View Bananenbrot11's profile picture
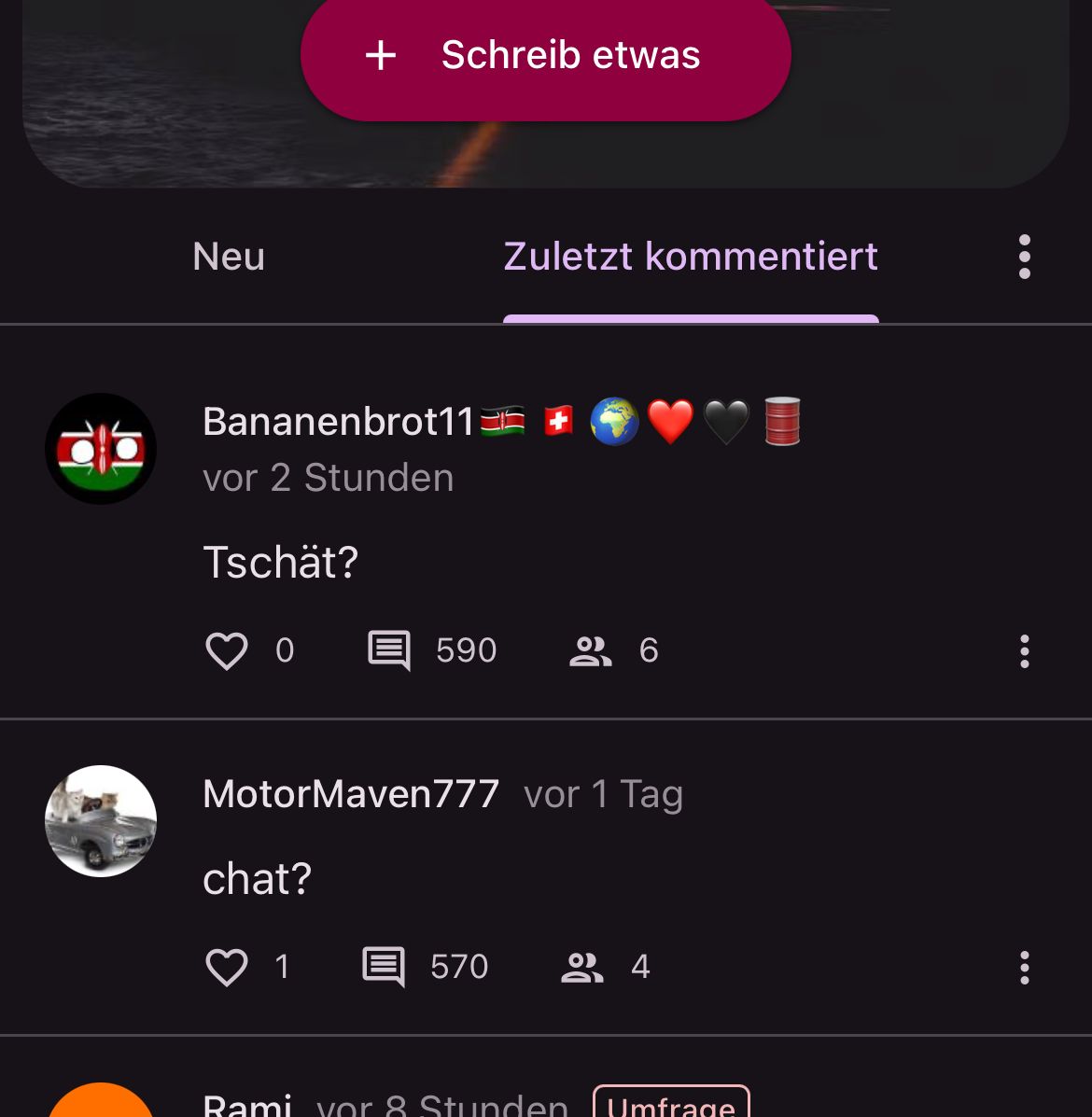Screen dimensions: 1092x1117 coord(101,449)
